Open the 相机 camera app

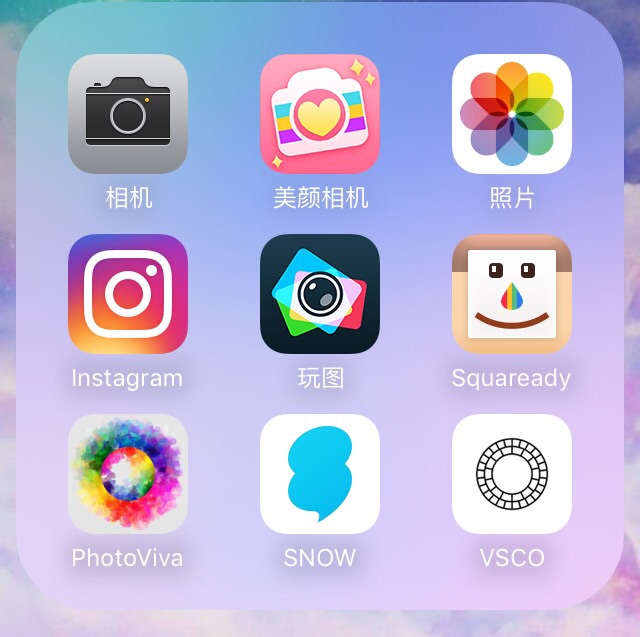pos(128,114)
